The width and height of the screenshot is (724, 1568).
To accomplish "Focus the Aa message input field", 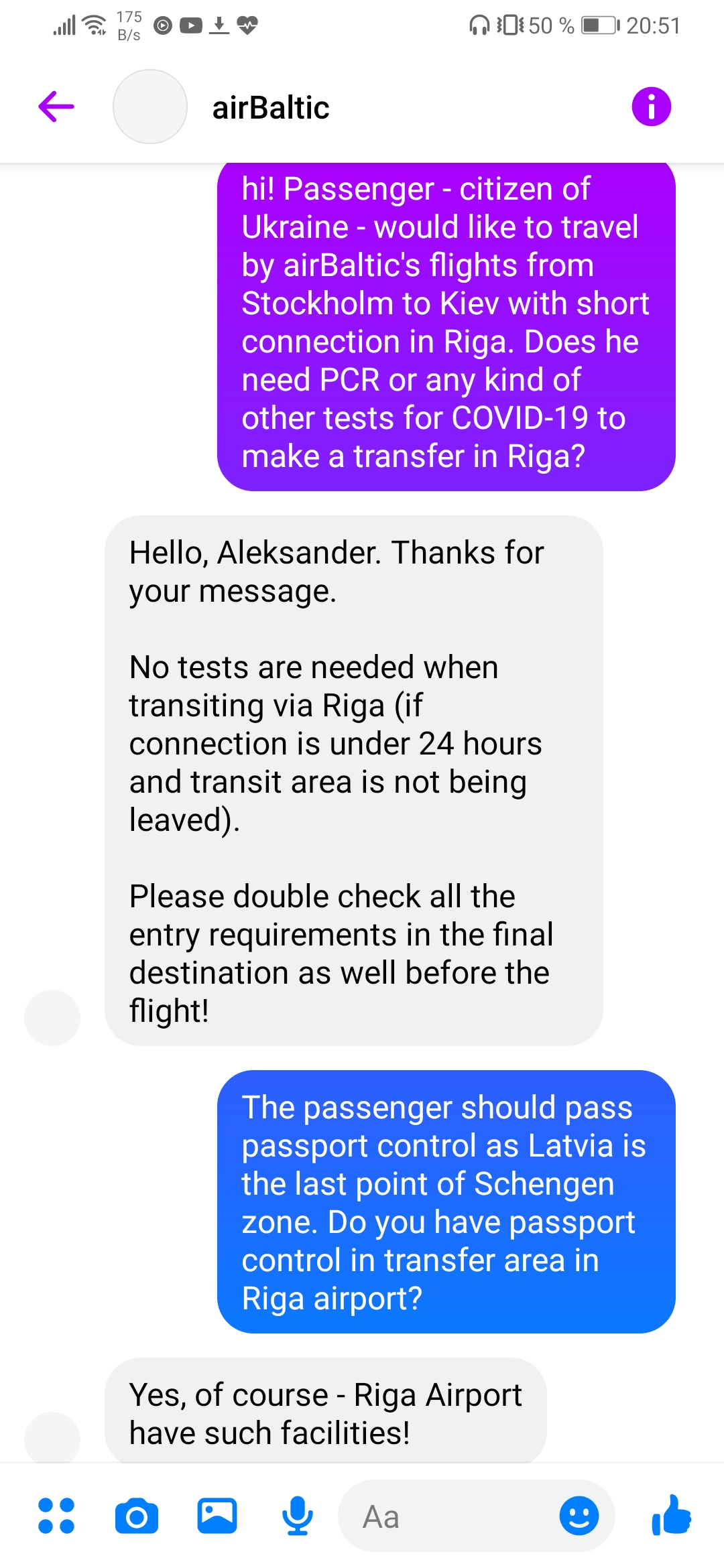I will [x=449, y=1516].
